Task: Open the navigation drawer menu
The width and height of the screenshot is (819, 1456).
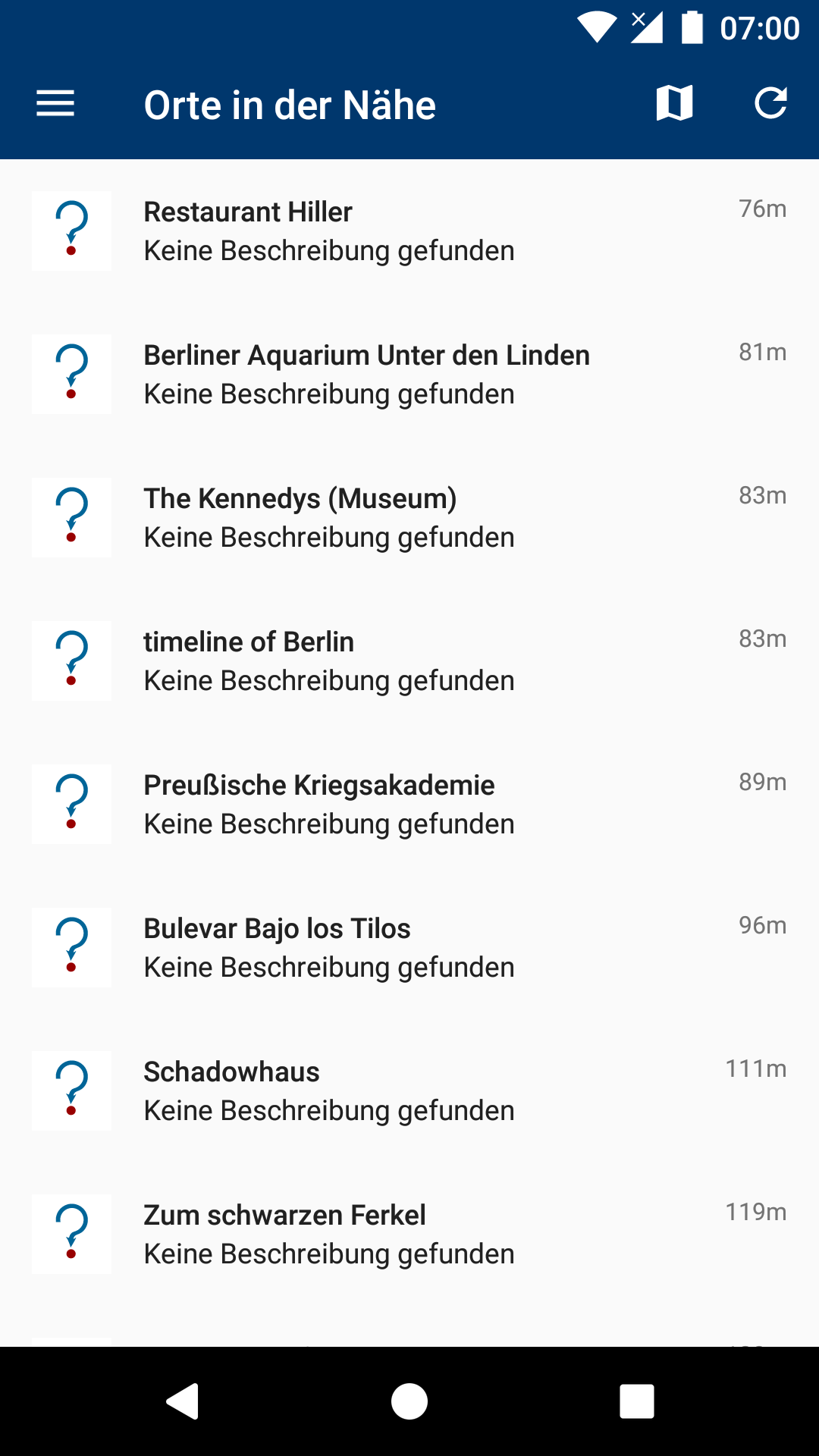Action: pyautogui.click(x=55, y=104)
